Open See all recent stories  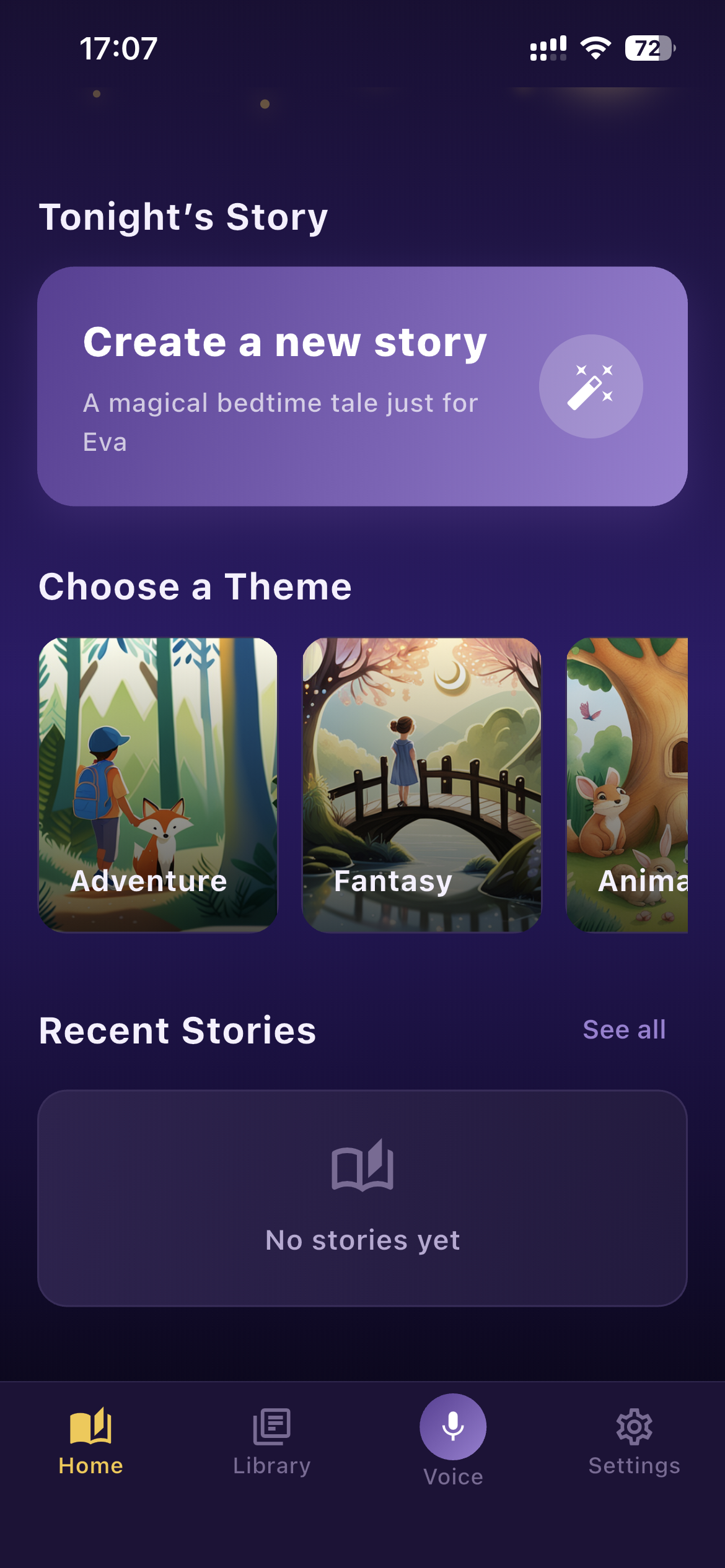tap(624, 1030)
